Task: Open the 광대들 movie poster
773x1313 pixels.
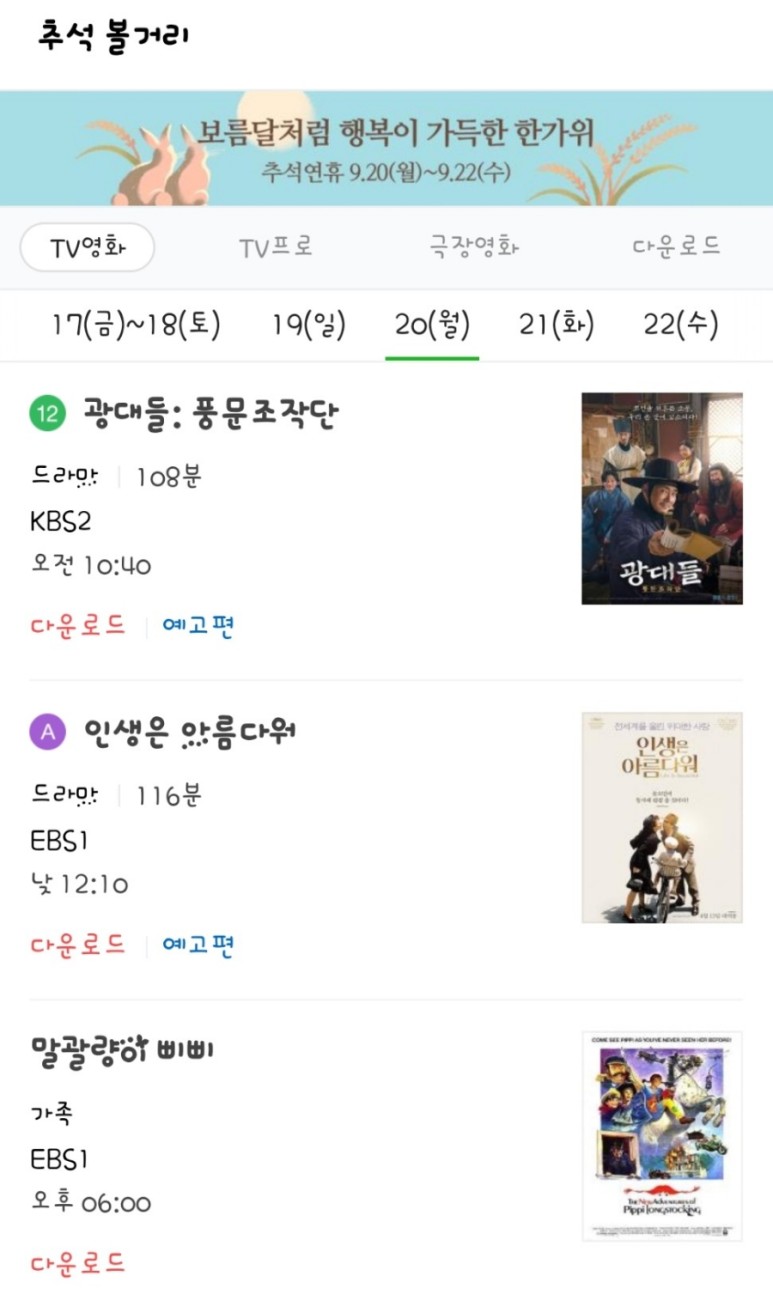Action: click(662, 497)
